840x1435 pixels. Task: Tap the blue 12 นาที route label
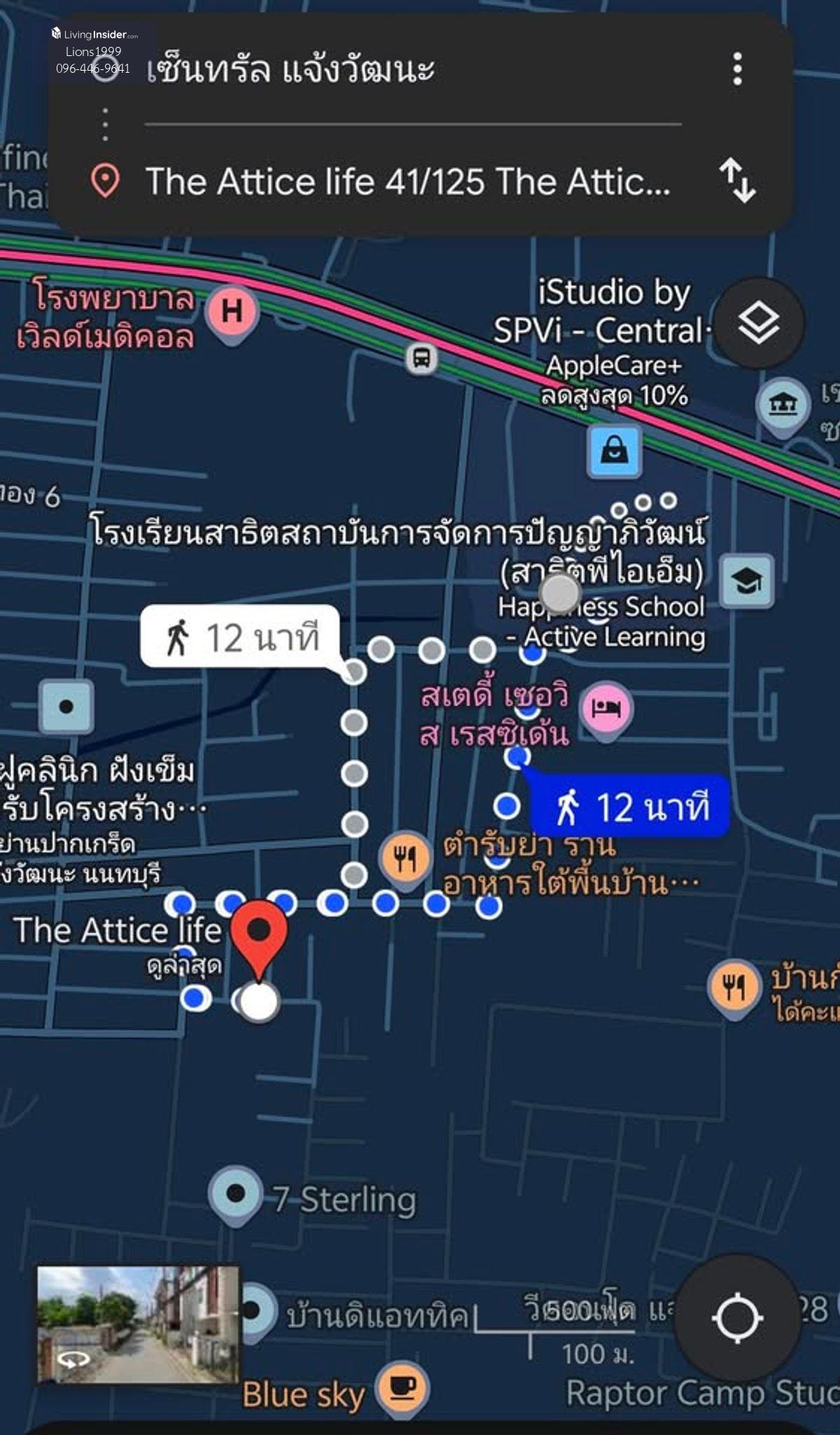point(630,806)
